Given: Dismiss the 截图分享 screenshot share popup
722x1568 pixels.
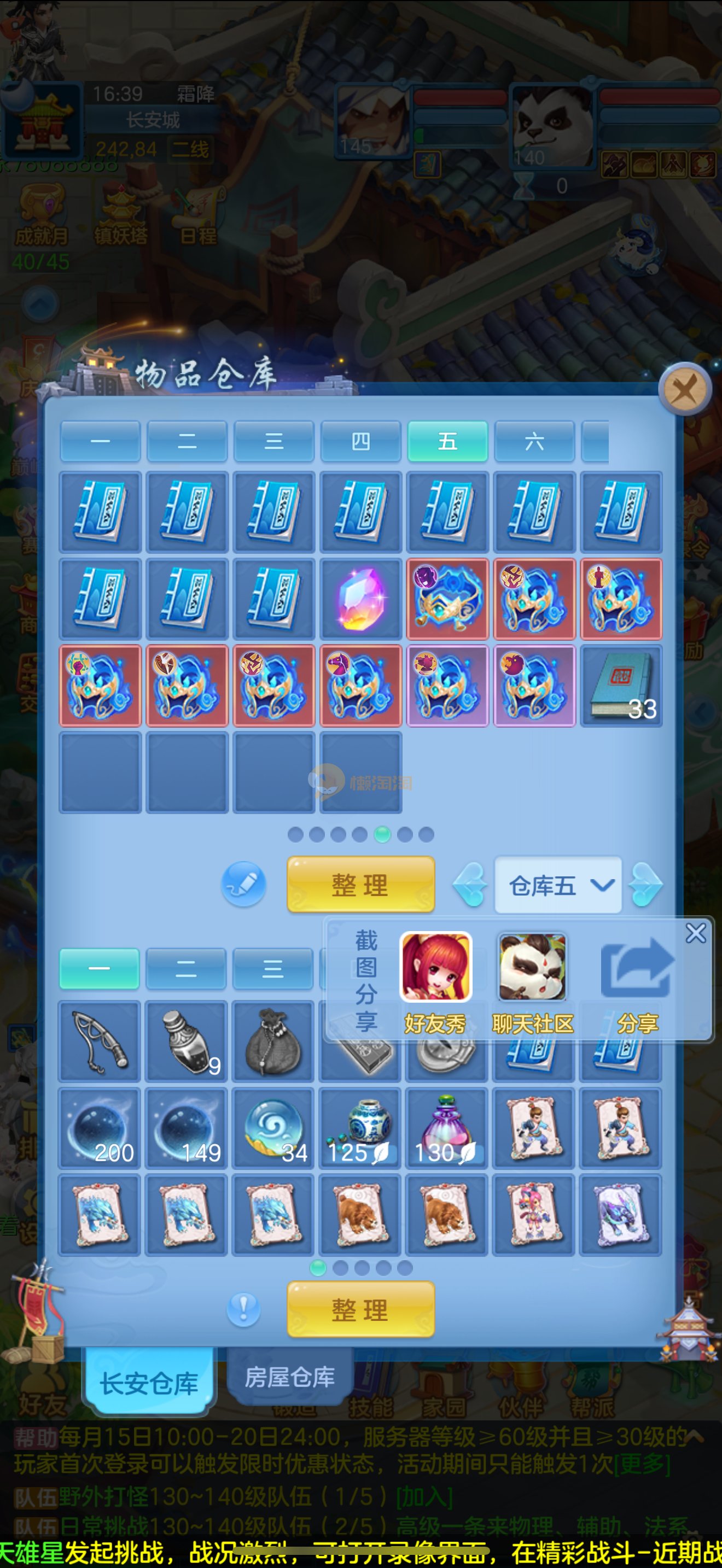Looking at the screenshot, I should coord(695,933).
